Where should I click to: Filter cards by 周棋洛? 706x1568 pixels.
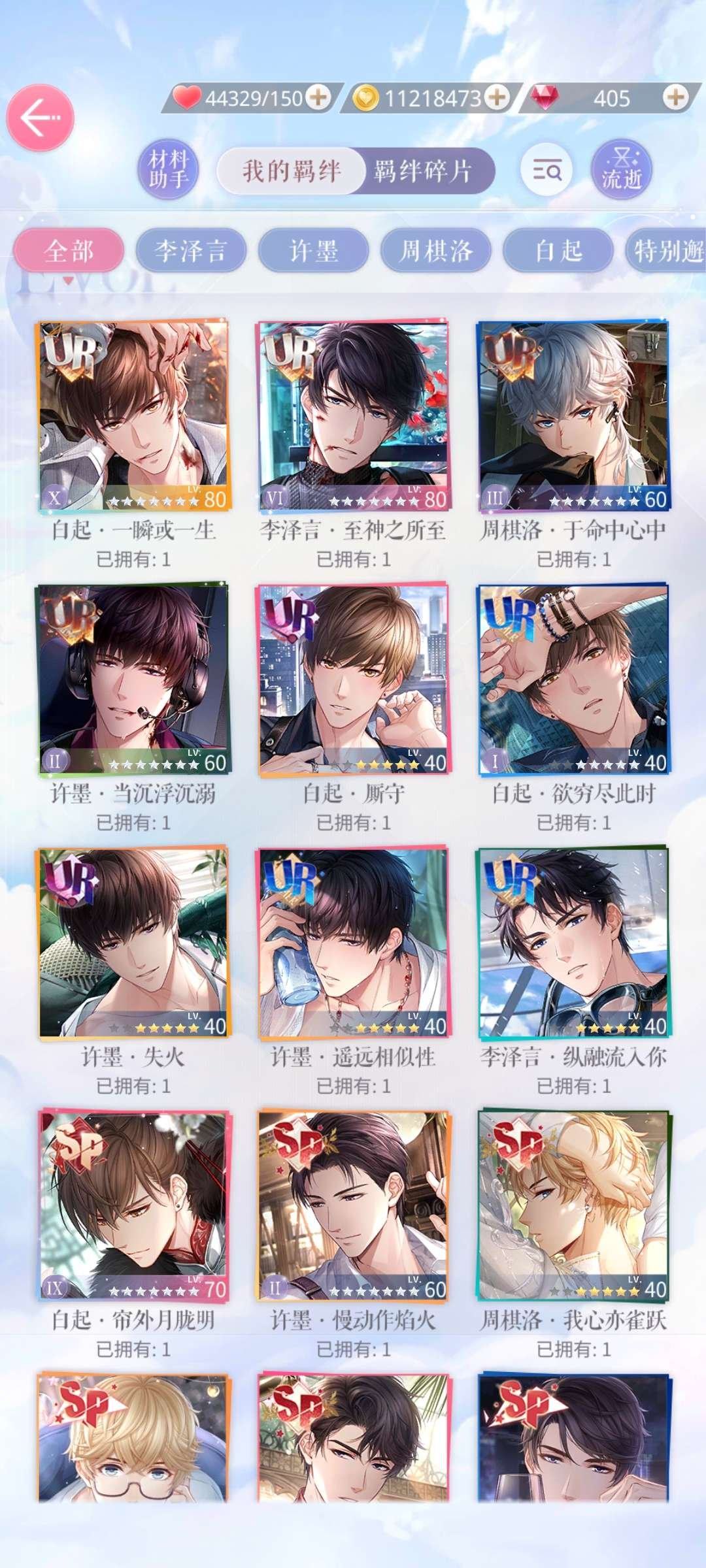tap(435, 251)
